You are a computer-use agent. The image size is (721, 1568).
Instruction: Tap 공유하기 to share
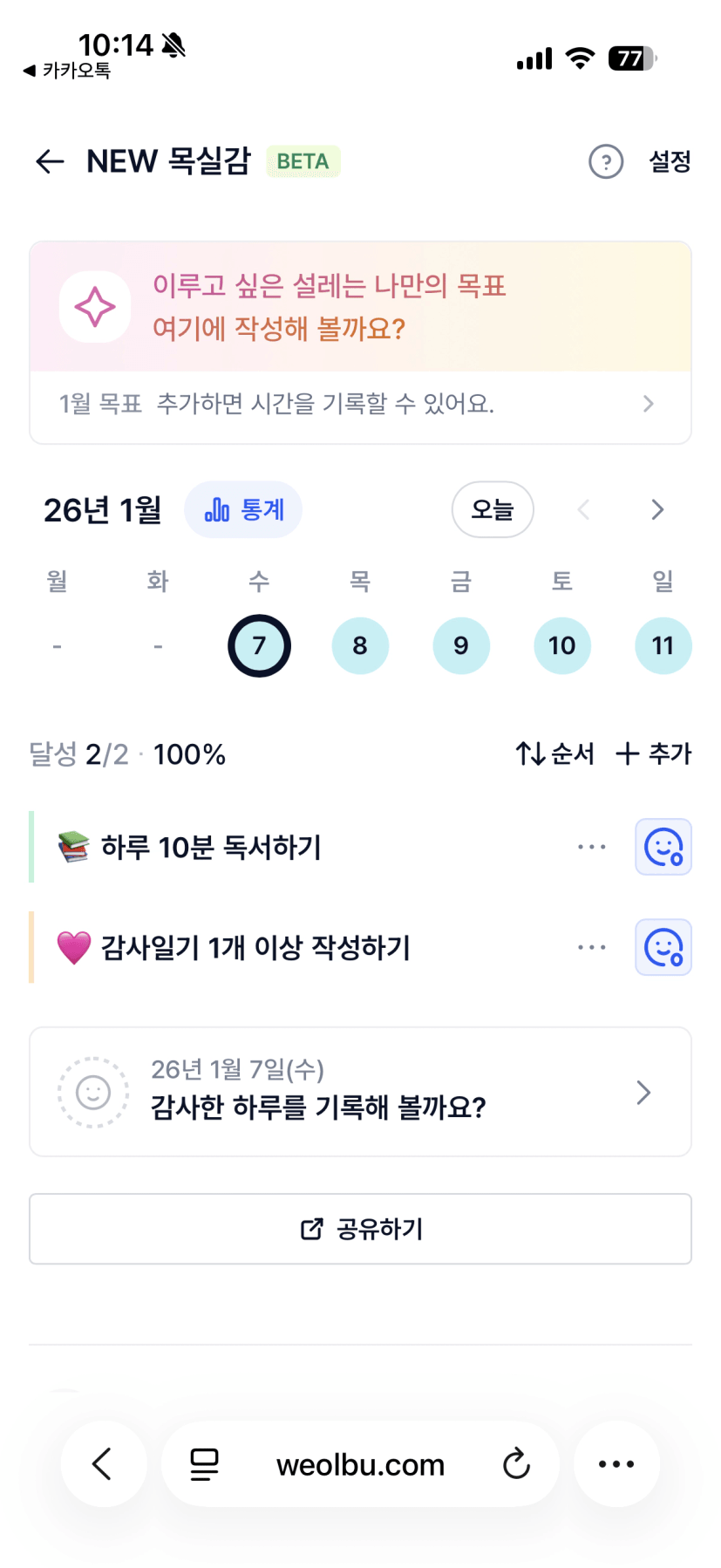click(360, 1229)
